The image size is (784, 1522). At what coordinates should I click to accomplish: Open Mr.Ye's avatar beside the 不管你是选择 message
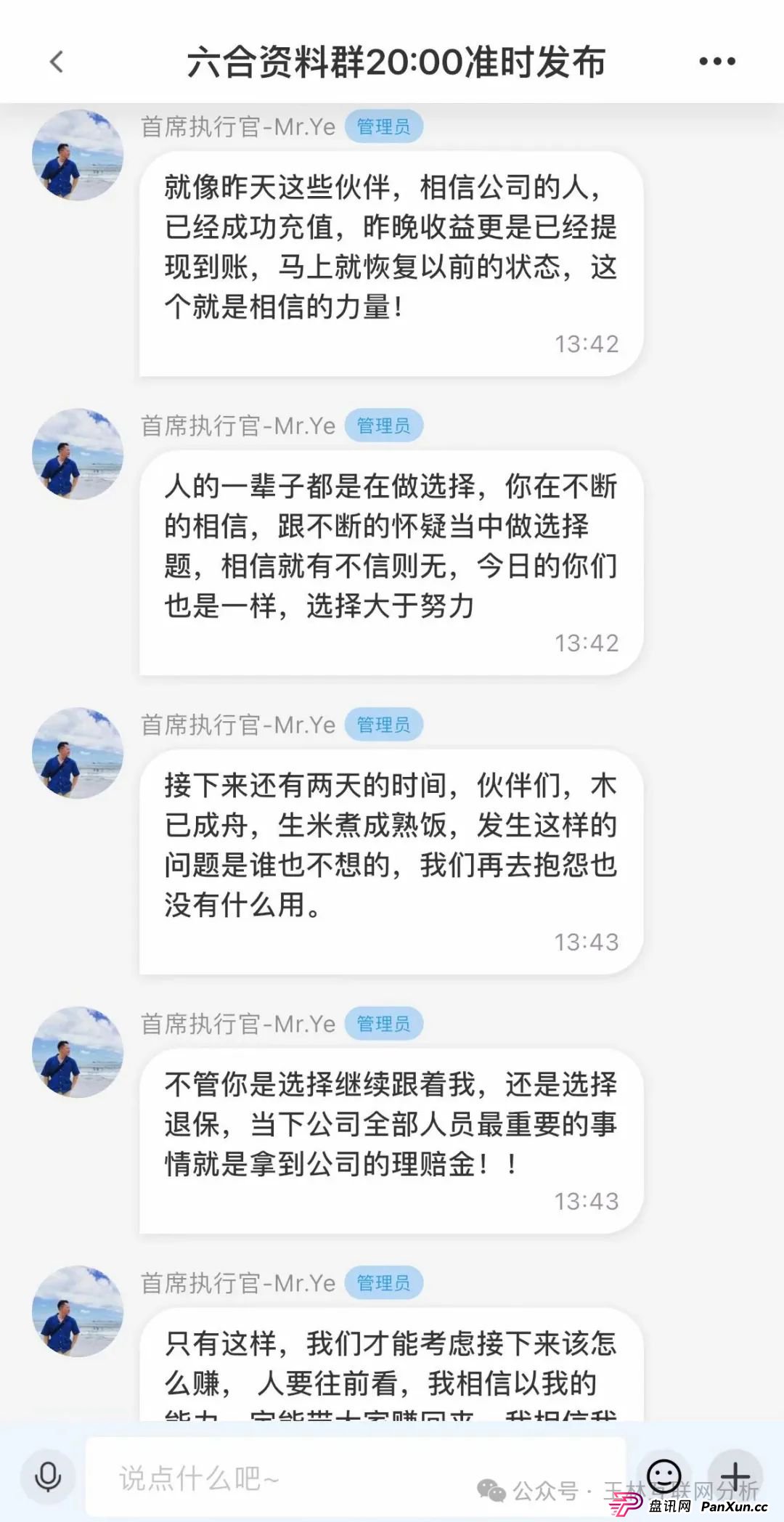78,1052
